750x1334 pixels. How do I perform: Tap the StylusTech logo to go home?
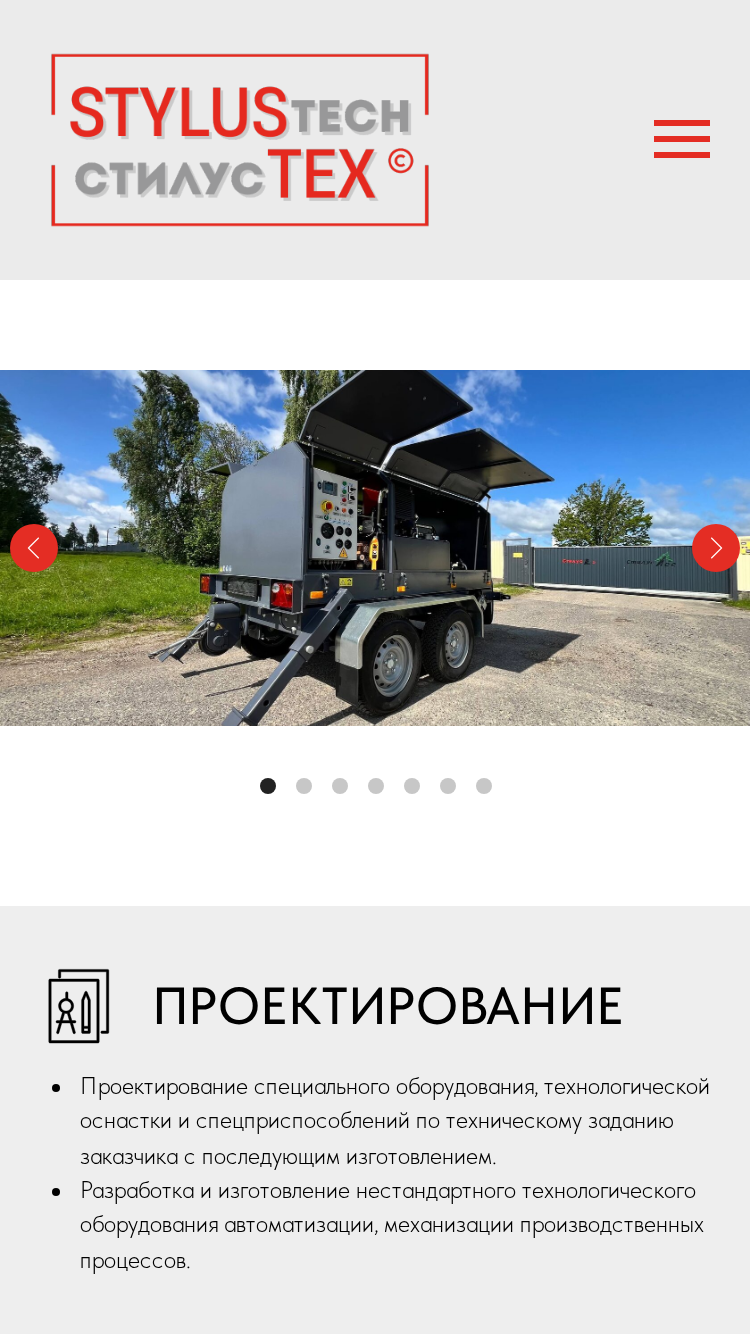point(240,140)
